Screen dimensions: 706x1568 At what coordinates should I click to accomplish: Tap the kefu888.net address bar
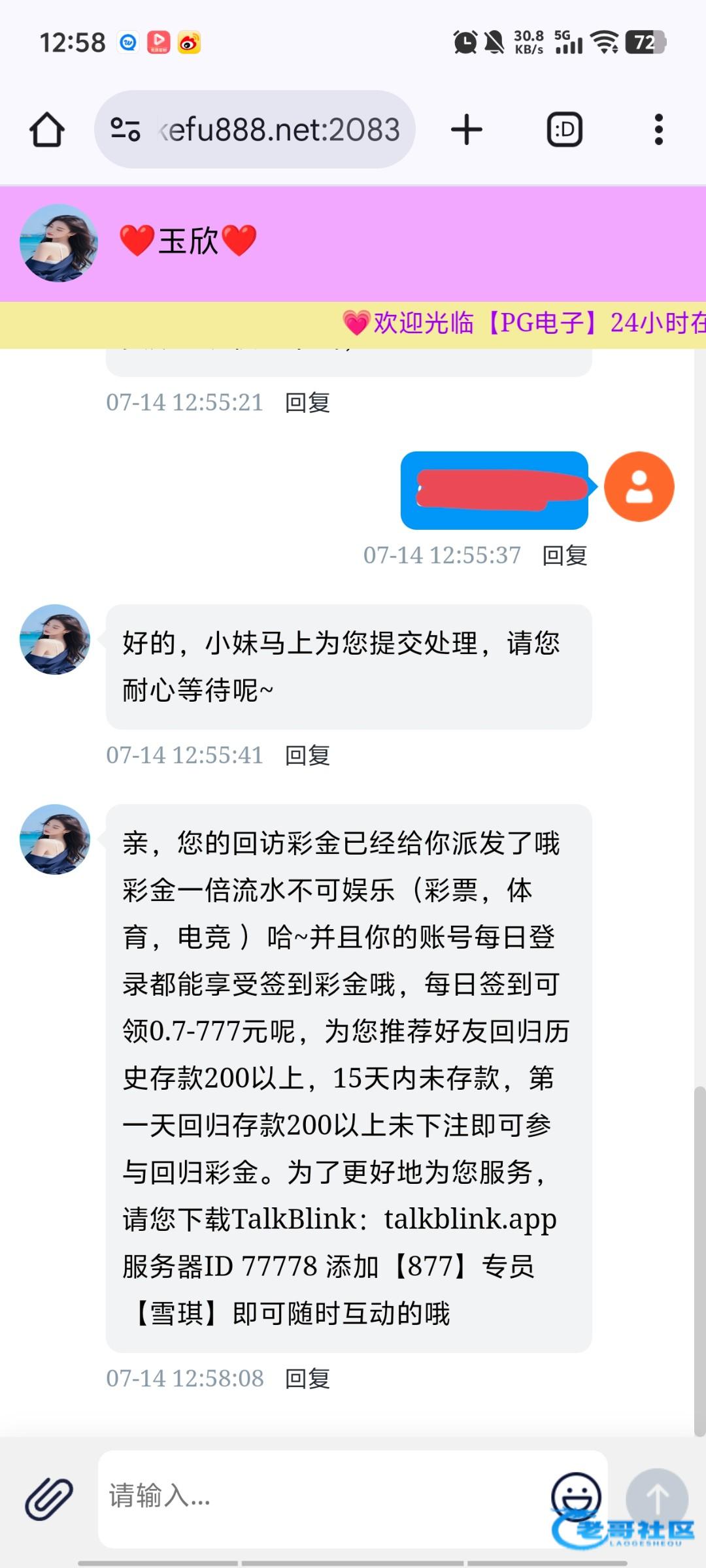coord(281,129)
